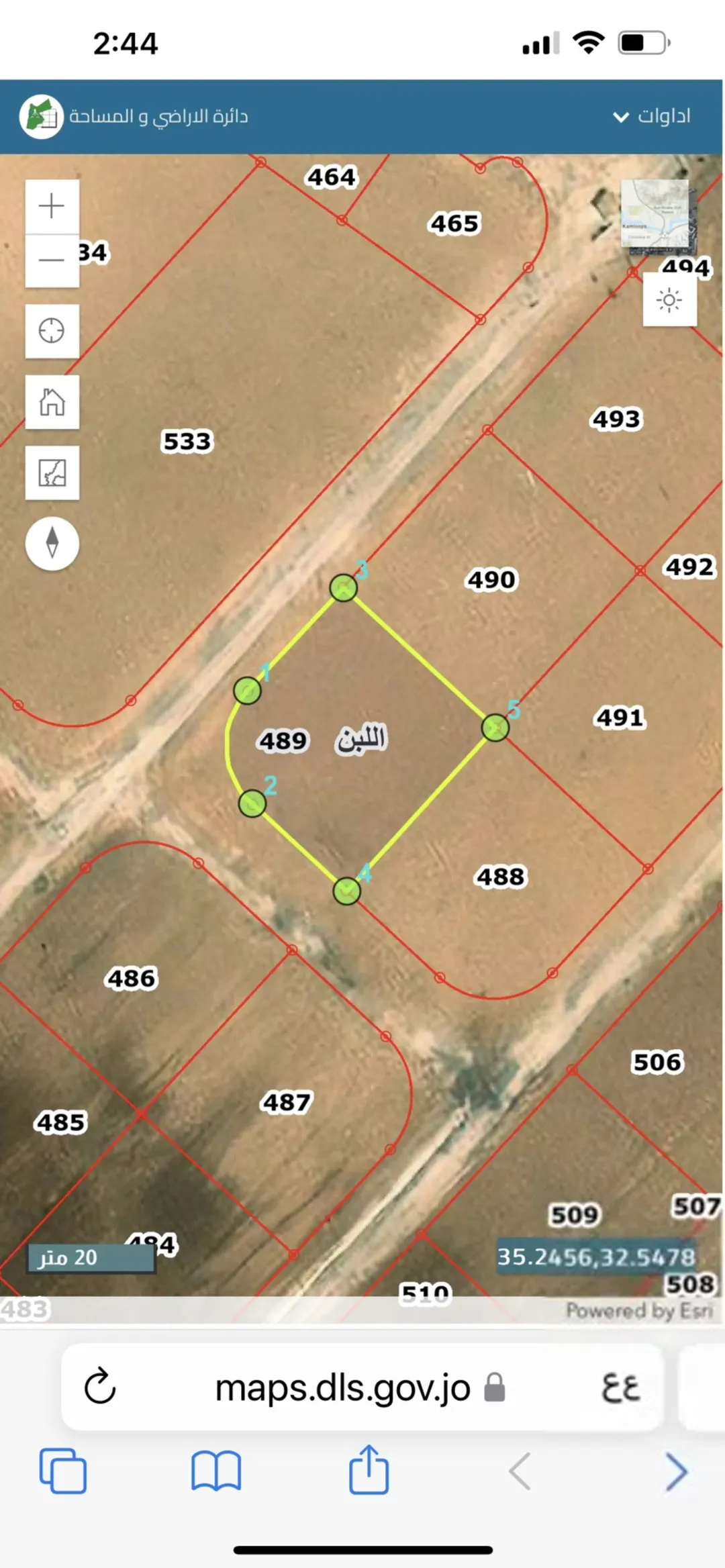Screen dimensions: 725x1568
Task: Locate my position on the map
Action: pos(52,331)
